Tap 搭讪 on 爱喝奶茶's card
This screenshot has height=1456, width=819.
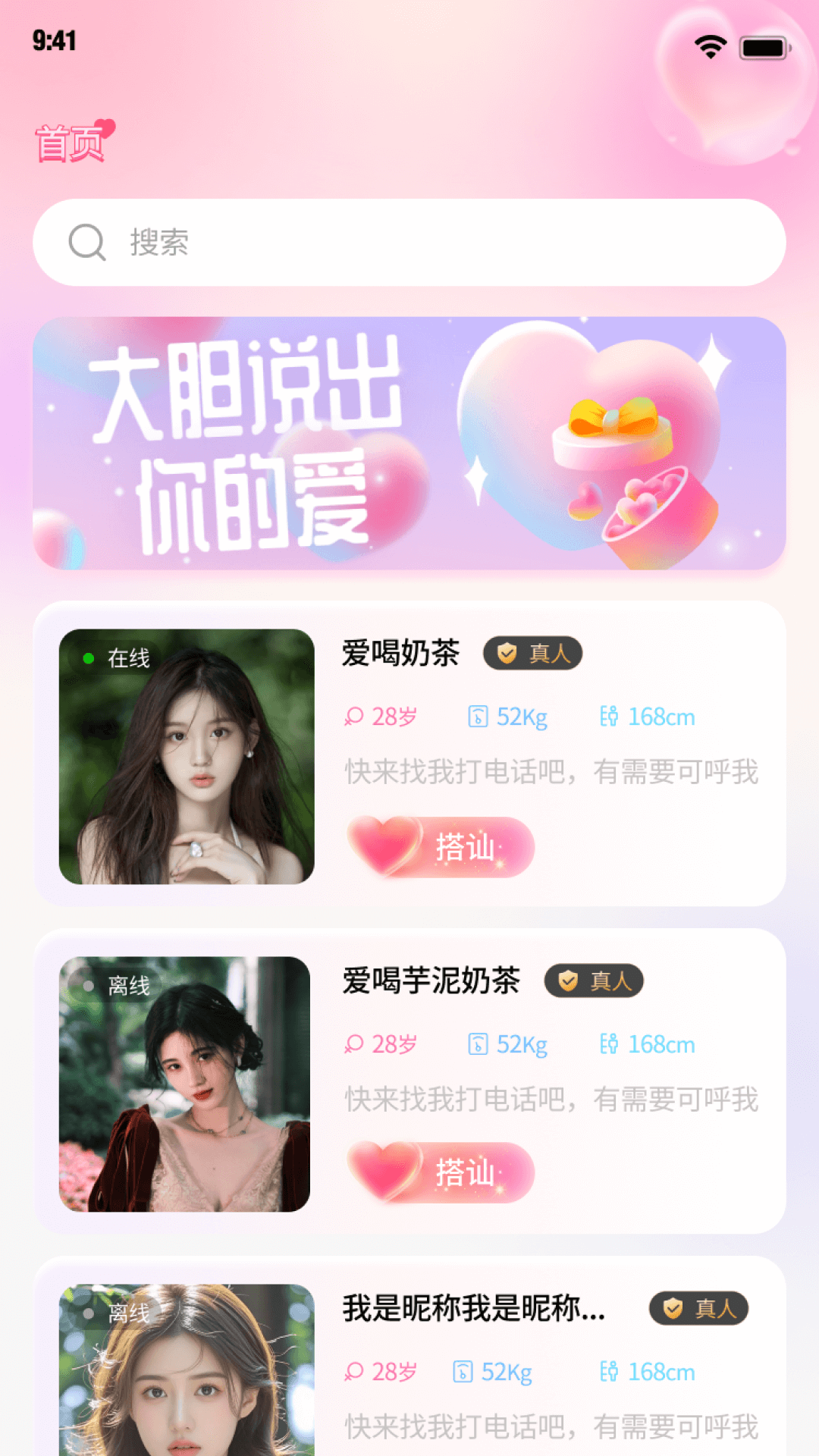441,847
